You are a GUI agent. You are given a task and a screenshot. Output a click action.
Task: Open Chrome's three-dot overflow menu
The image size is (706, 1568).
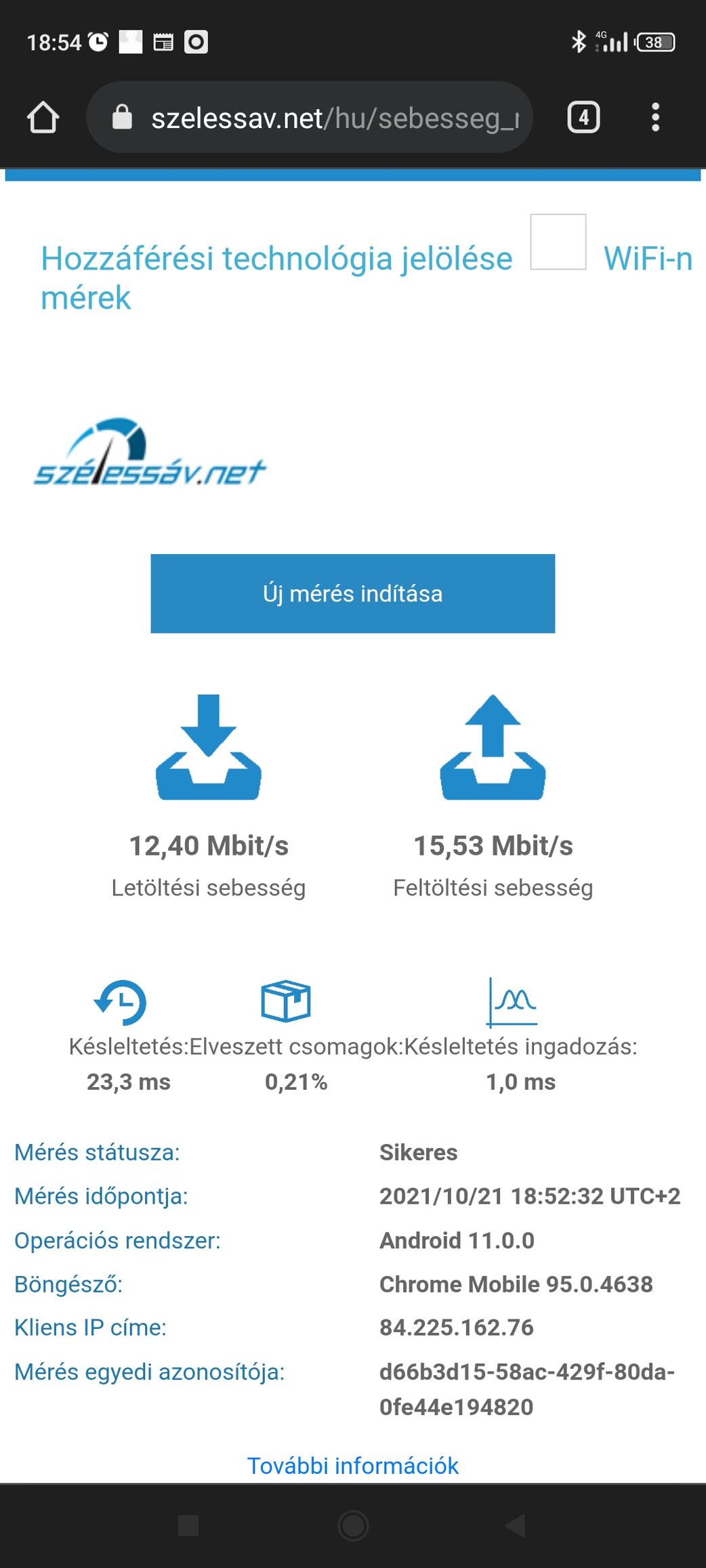click(655, 117)
